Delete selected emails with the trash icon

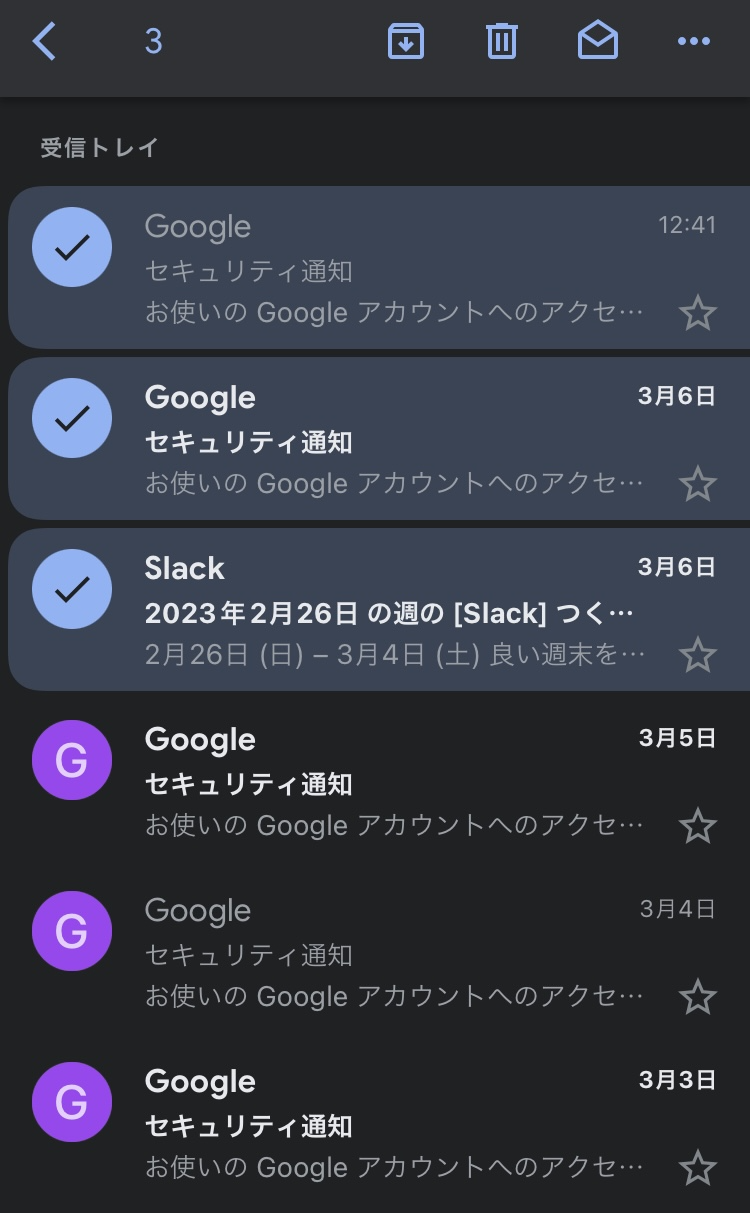point(502,41)
